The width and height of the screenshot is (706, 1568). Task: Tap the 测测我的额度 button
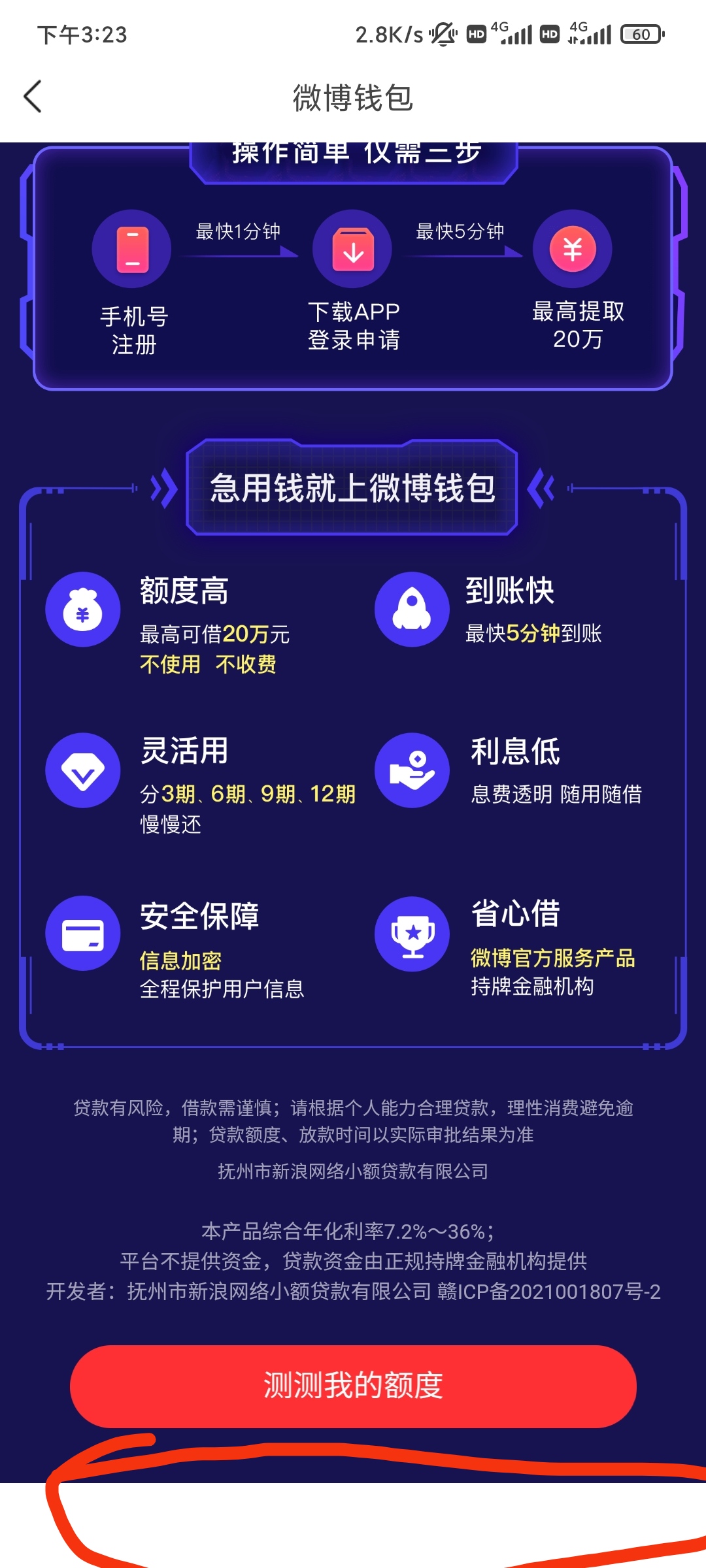pos(353,1386)
